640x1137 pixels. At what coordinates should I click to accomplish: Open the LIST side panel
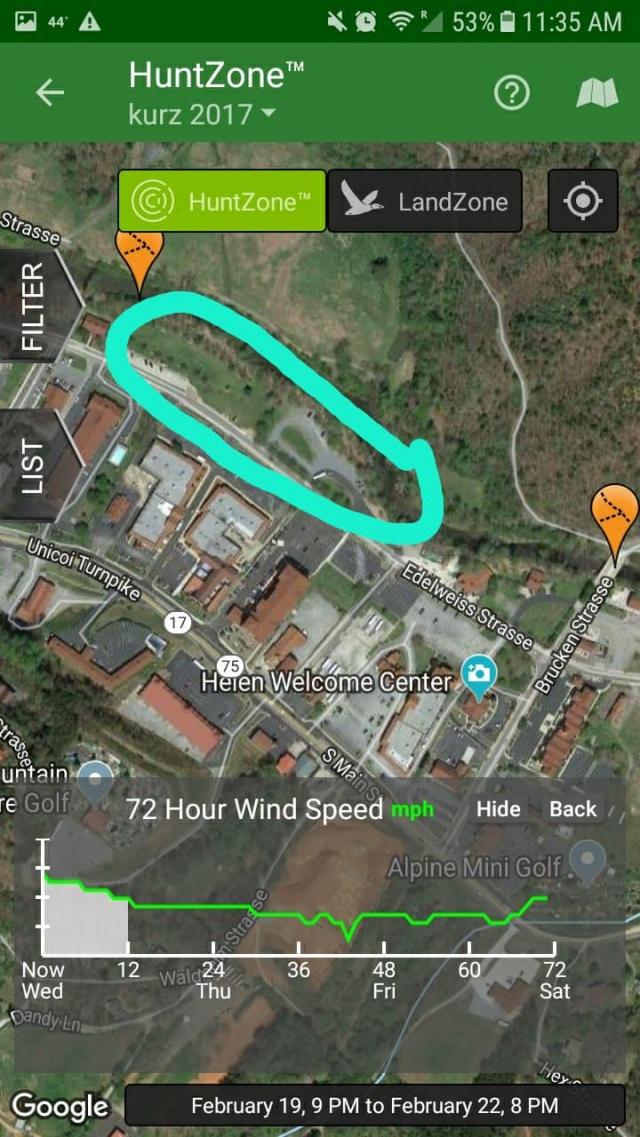(34, 465)
